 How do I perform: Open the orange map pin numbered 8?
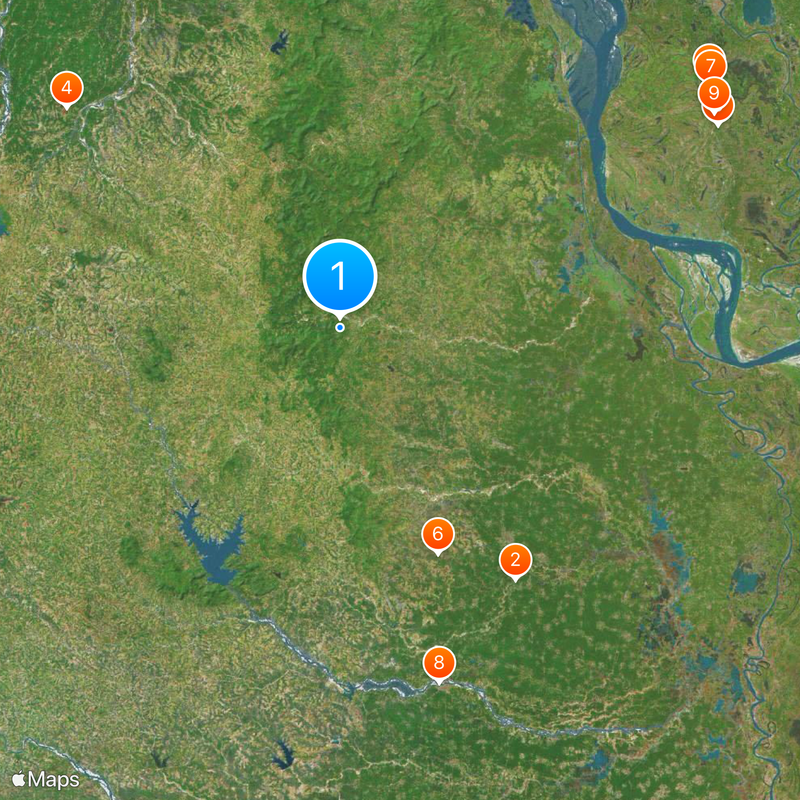pyautogui.click(x=438, y=662)
